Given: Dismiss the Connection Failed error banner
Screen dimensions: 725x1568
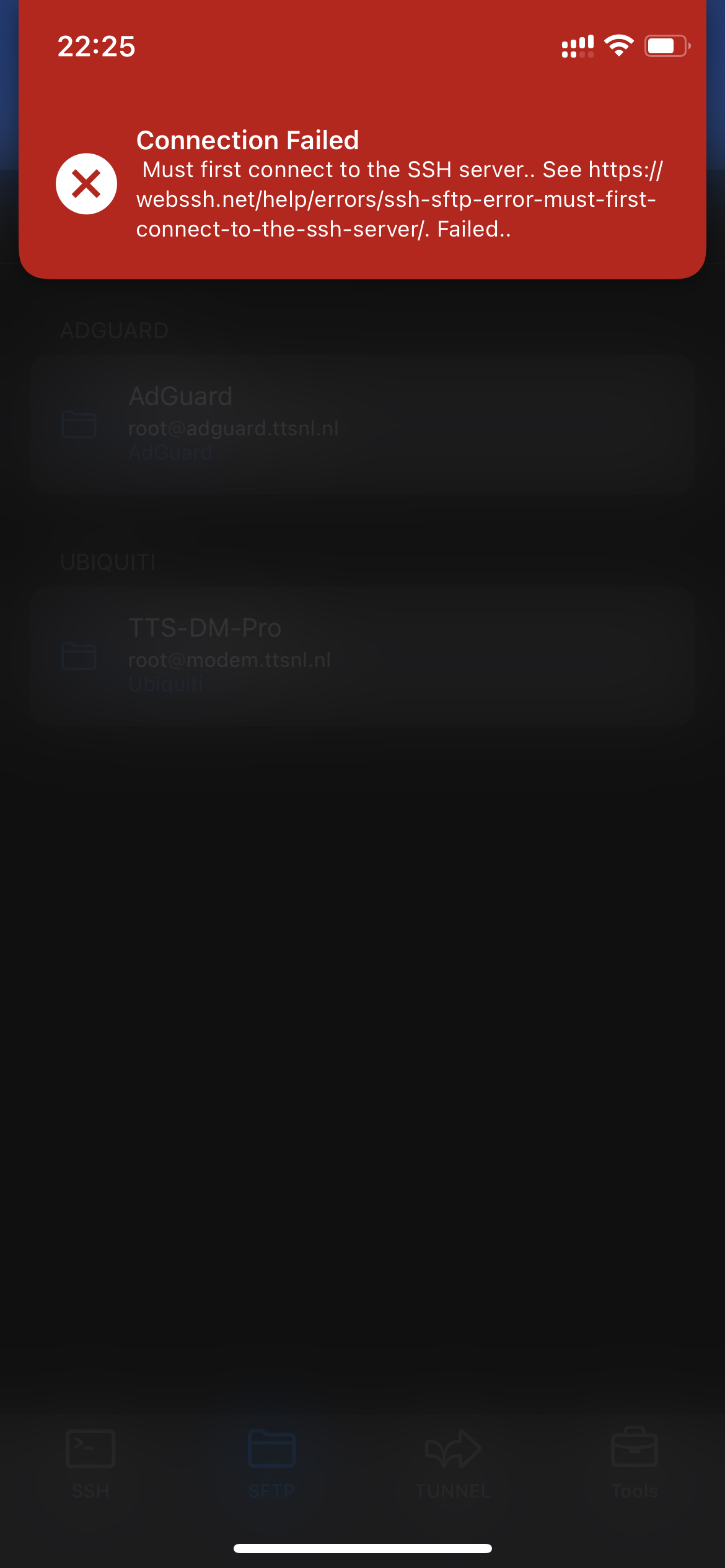Looking at the screenshot, I should tap(86, 184).
